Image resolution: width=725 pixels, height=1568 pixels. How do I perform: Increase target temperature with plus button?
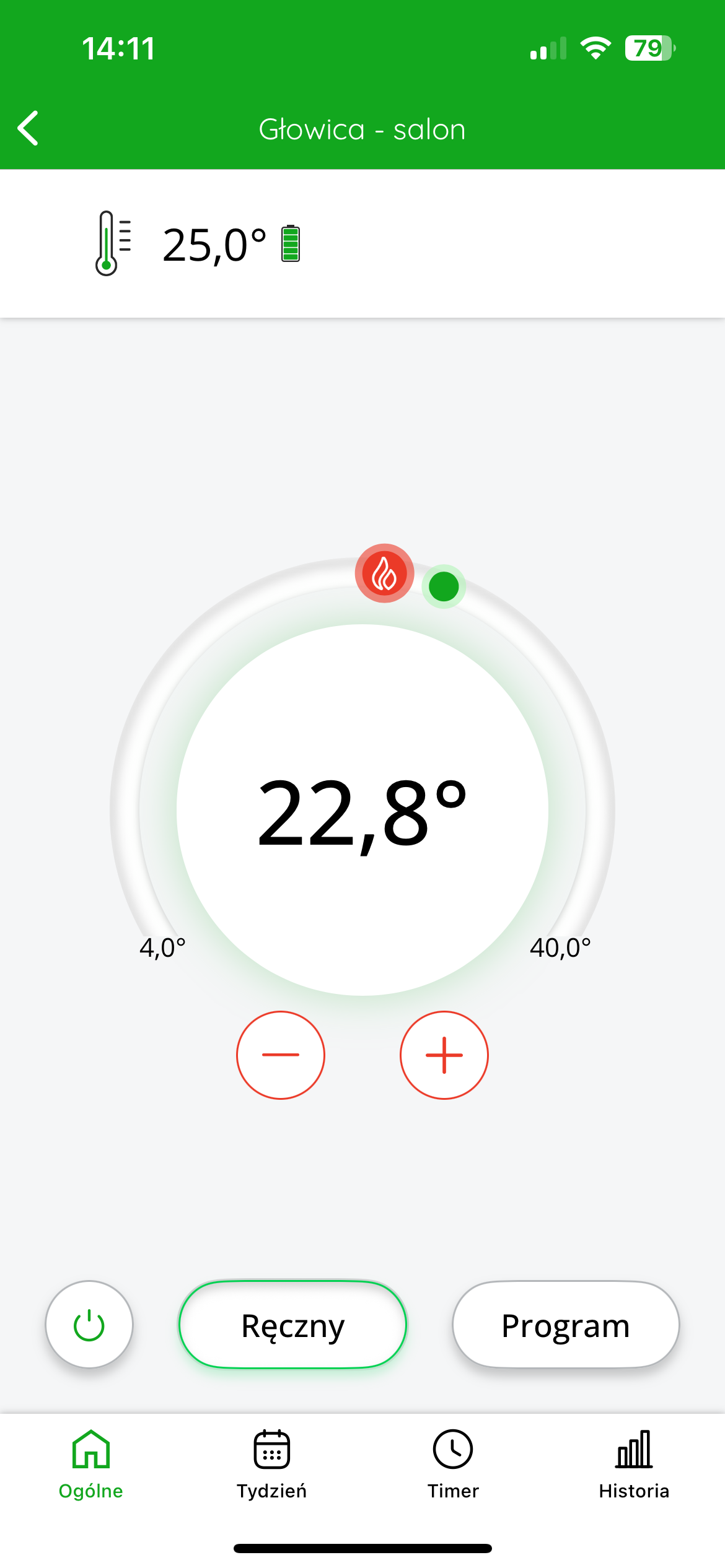[444, 1055]
